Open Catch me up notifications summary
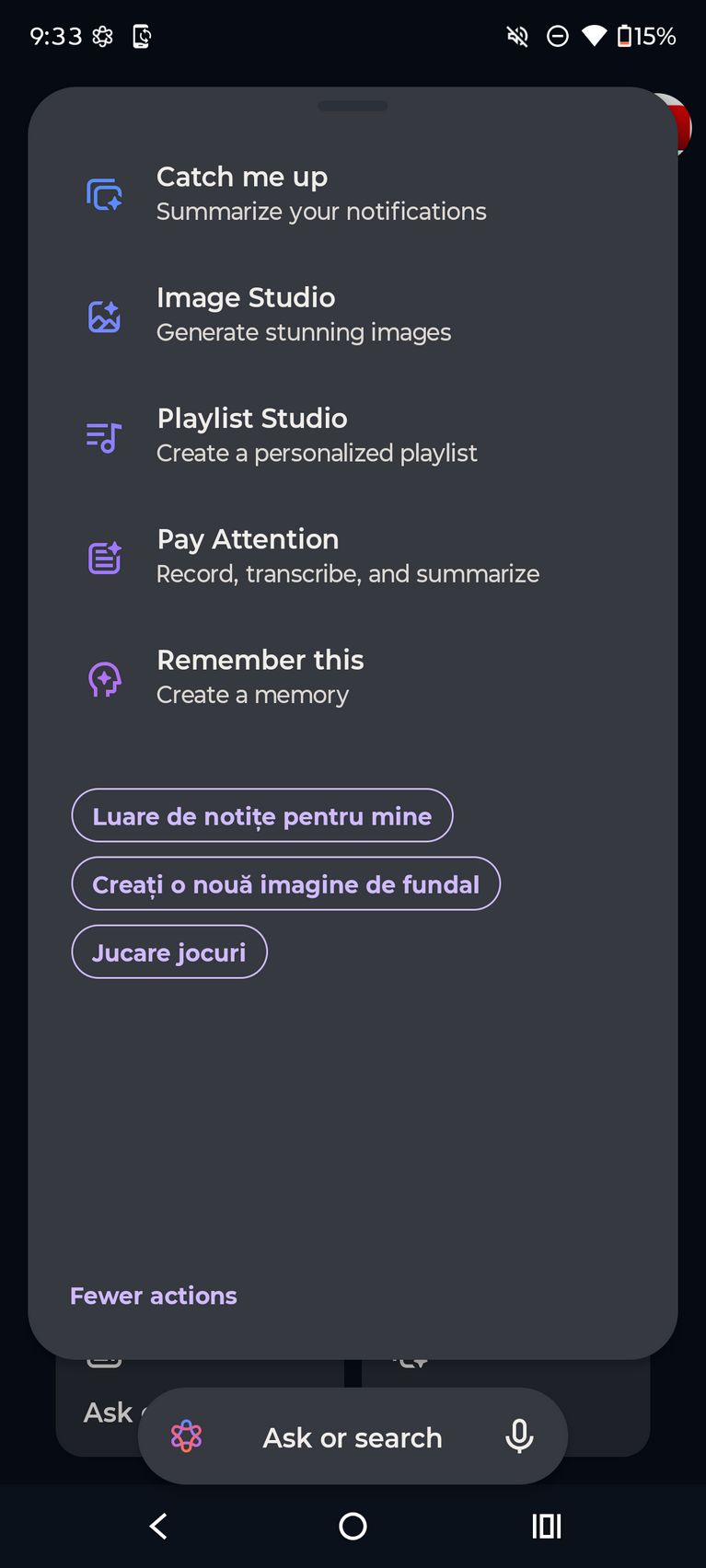Image resolution: width=706 pixels, height=1568 pixels. coord(320,193)
